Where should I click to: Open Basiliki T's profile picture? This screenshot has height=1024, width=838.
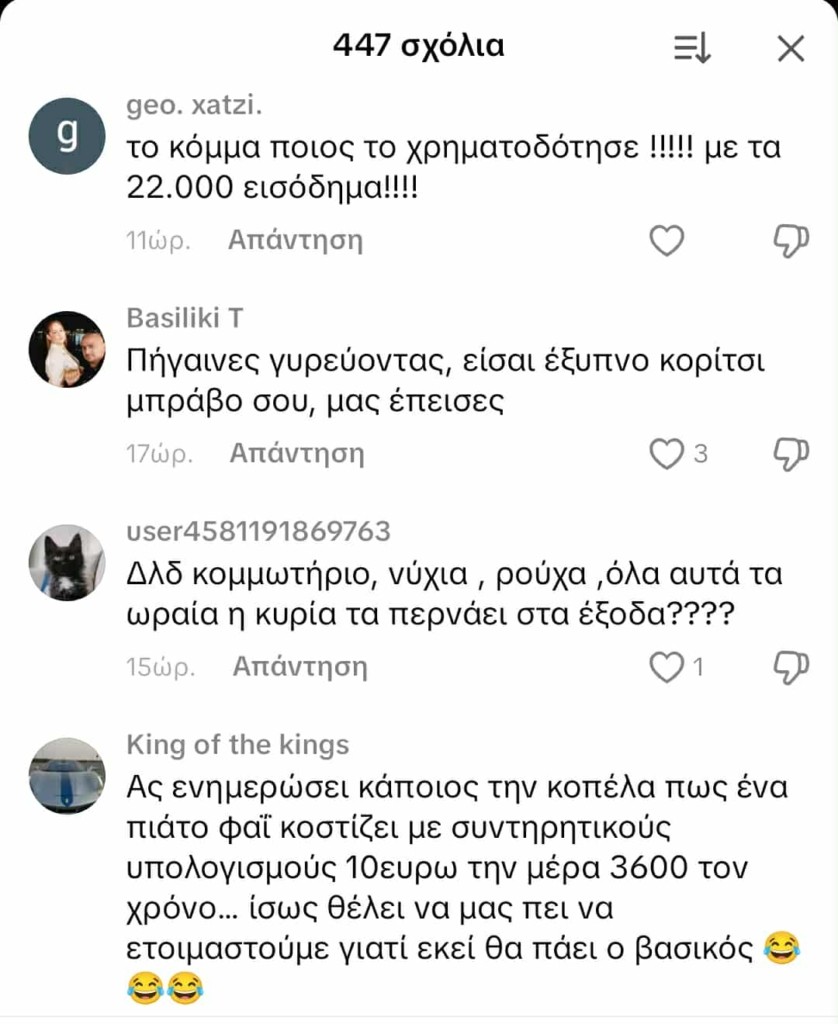[67, 349]
